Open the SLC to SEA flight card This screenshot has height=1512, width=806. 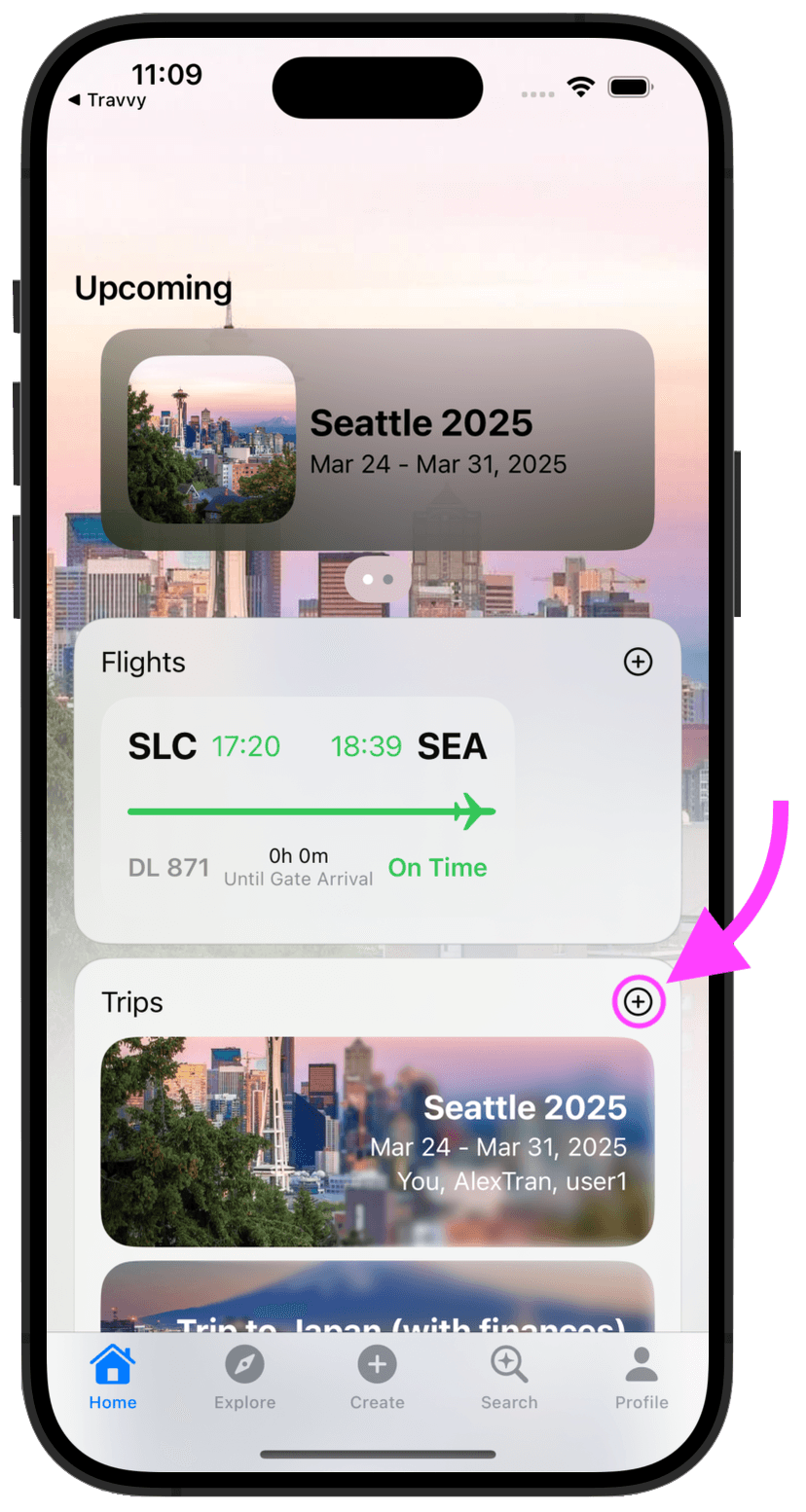point(308,806)
